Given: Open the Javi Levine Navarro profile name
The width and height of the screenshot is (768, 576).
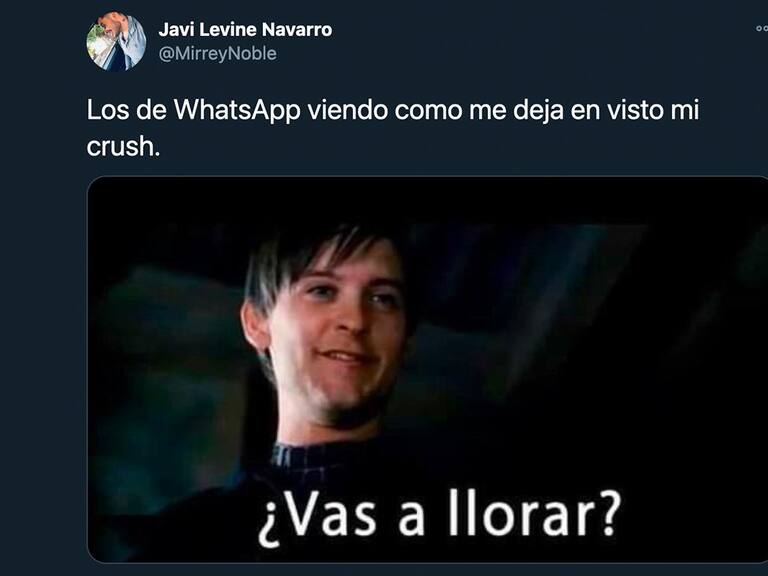Looking at the screenshot, I should point(245,29).
